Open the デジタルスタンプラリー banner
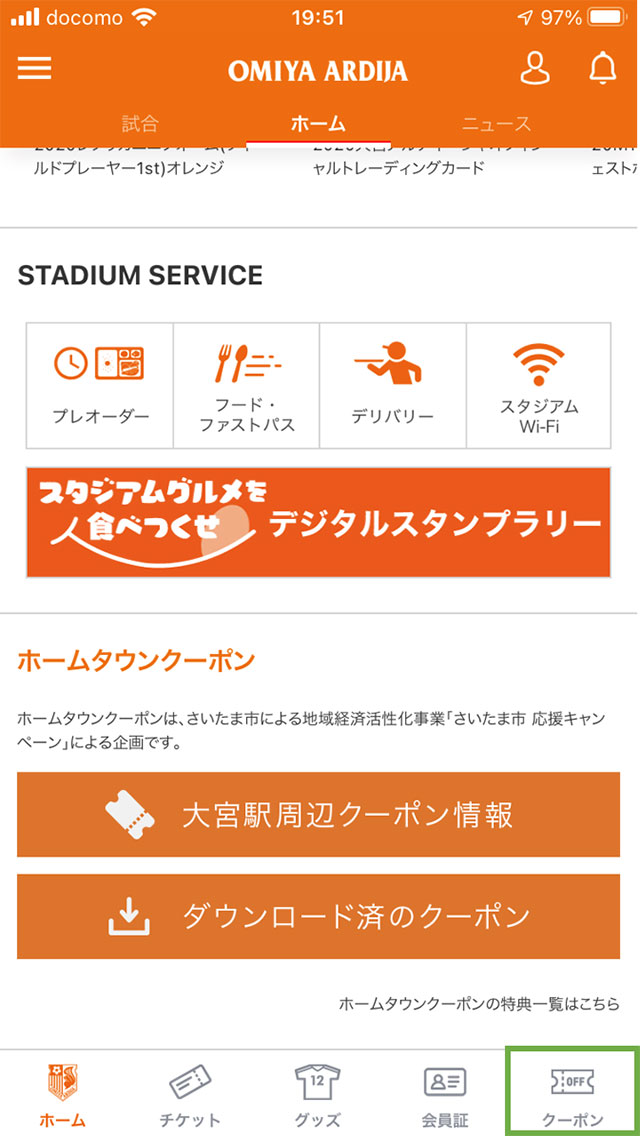640x1136 pixels. coord(318,522)
